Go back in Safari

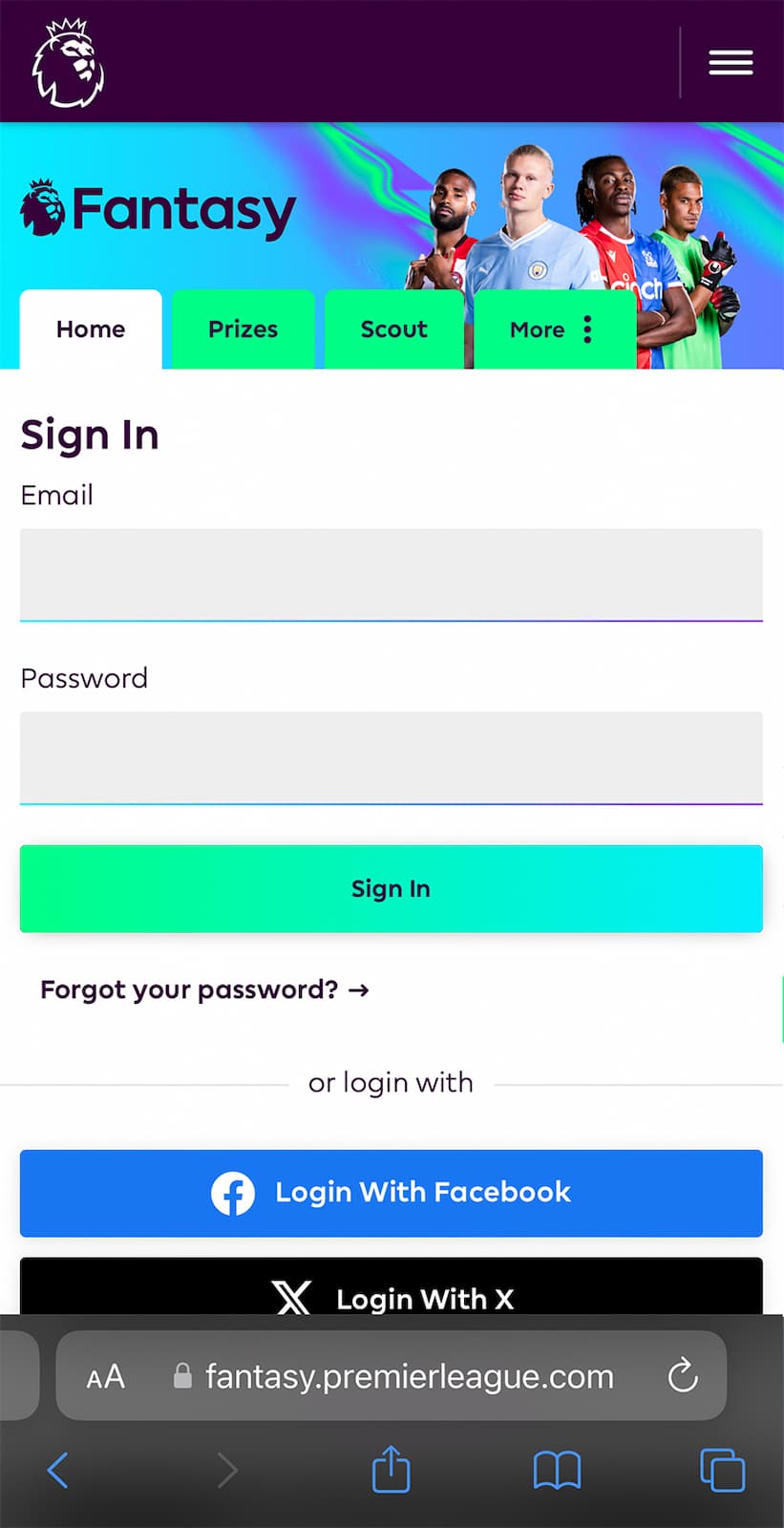[x=57, y=1470]
